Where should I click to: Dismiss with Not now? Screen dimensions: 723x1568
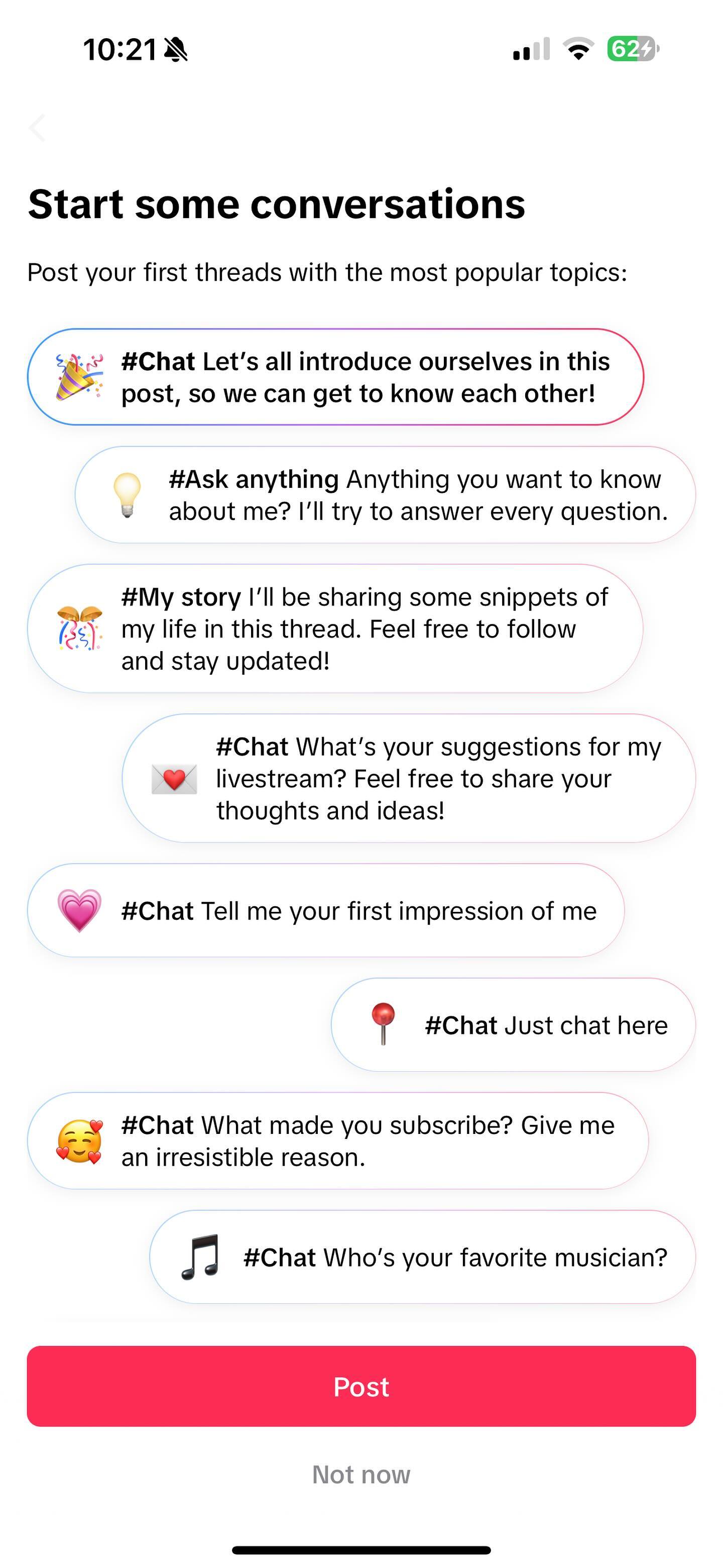pyautogui.click(x=361, y=1474)
